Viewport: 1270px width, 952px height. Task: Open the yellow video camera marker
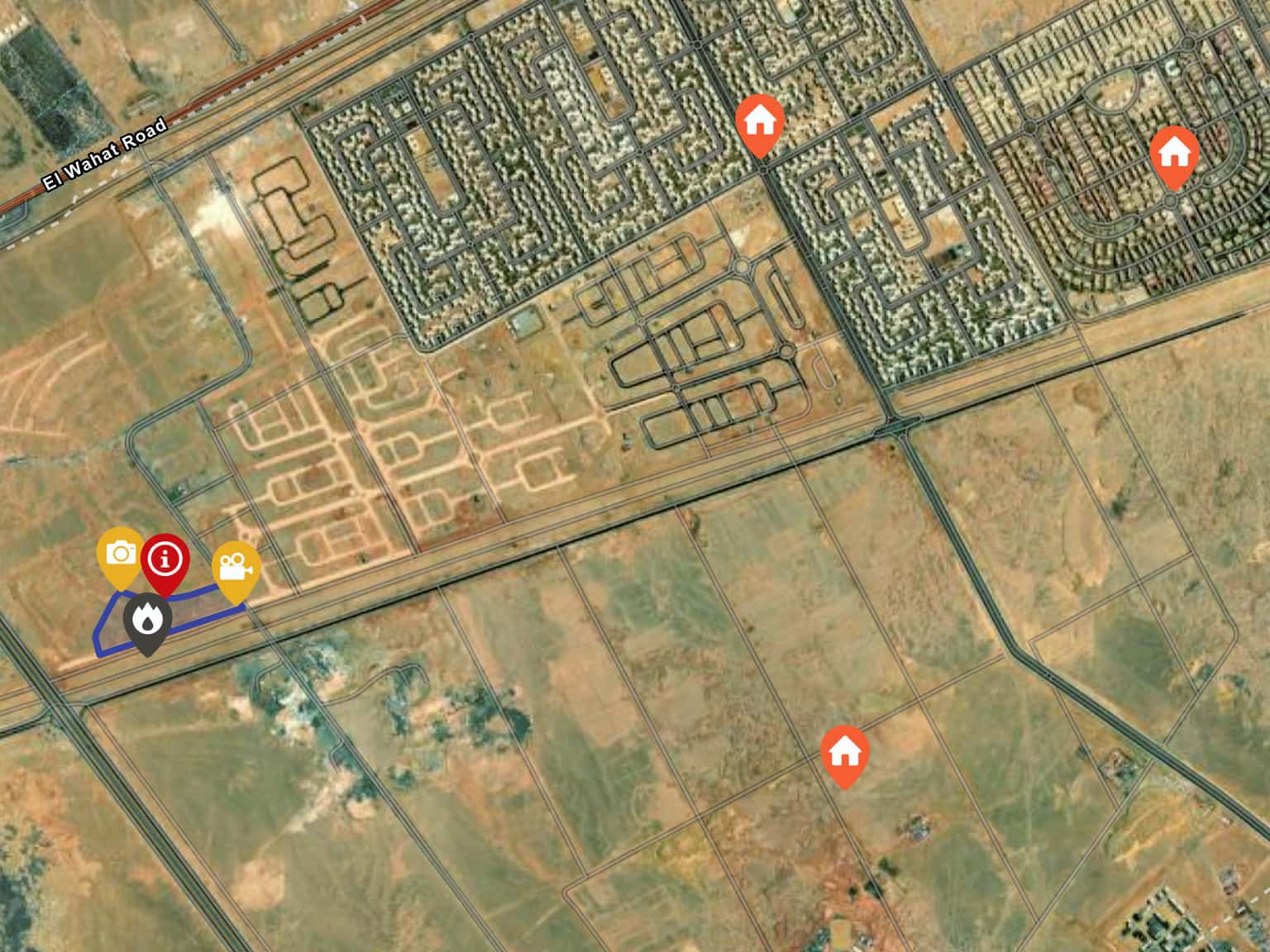tap(236, 568)
